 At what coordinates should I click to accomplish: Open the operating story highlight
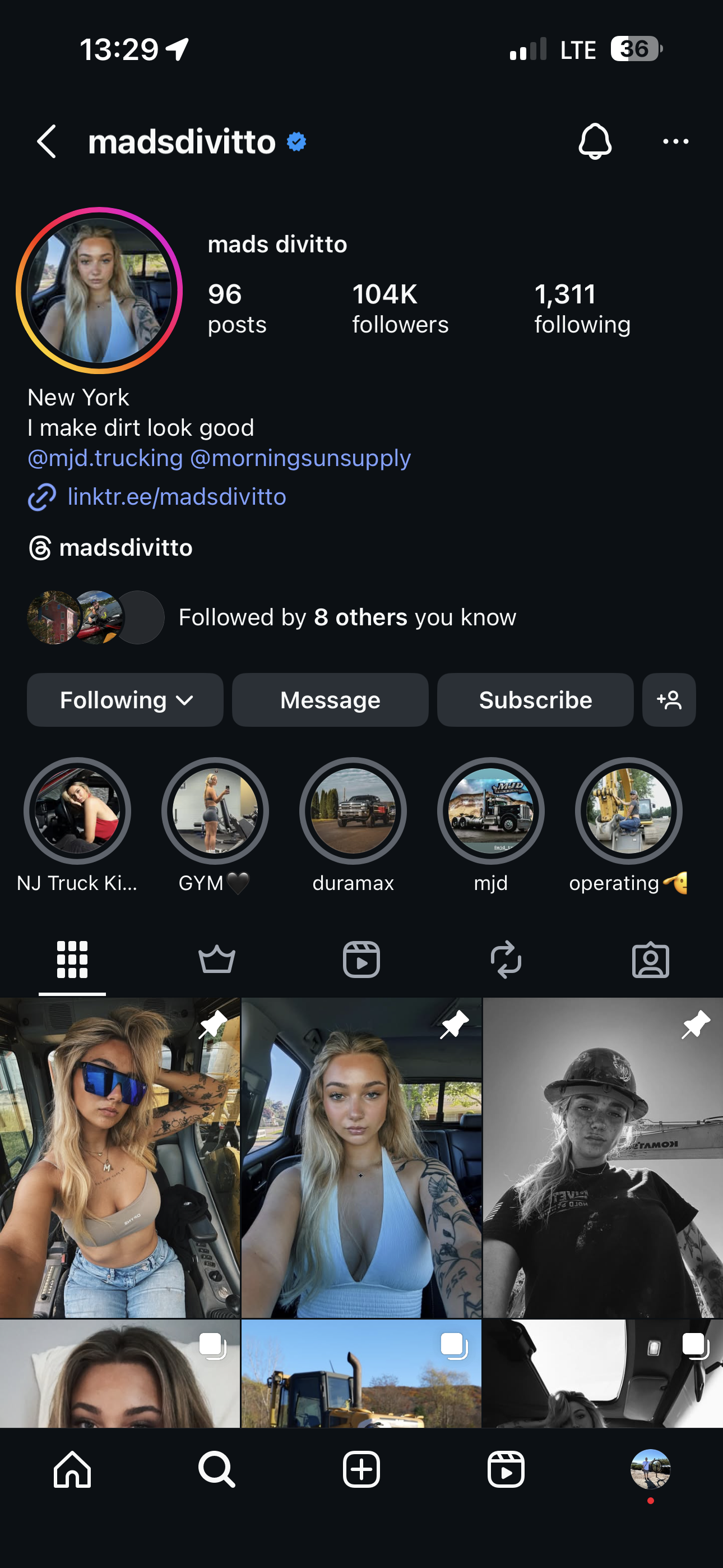(628, 811)
